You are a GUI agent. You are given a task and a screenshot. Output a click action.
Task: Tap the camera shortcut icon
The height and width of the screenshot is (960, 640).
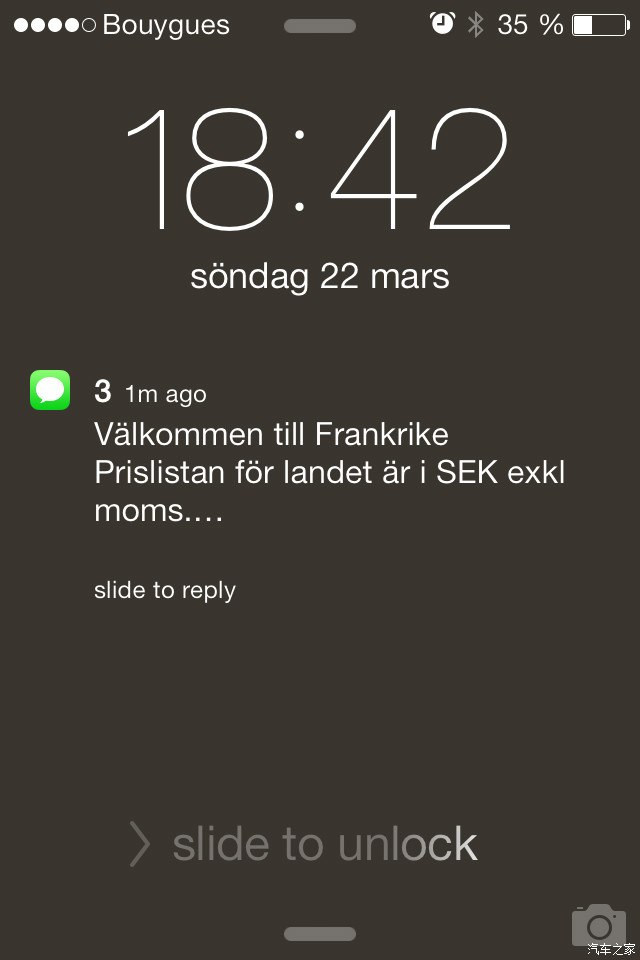(x=598, y=924)
